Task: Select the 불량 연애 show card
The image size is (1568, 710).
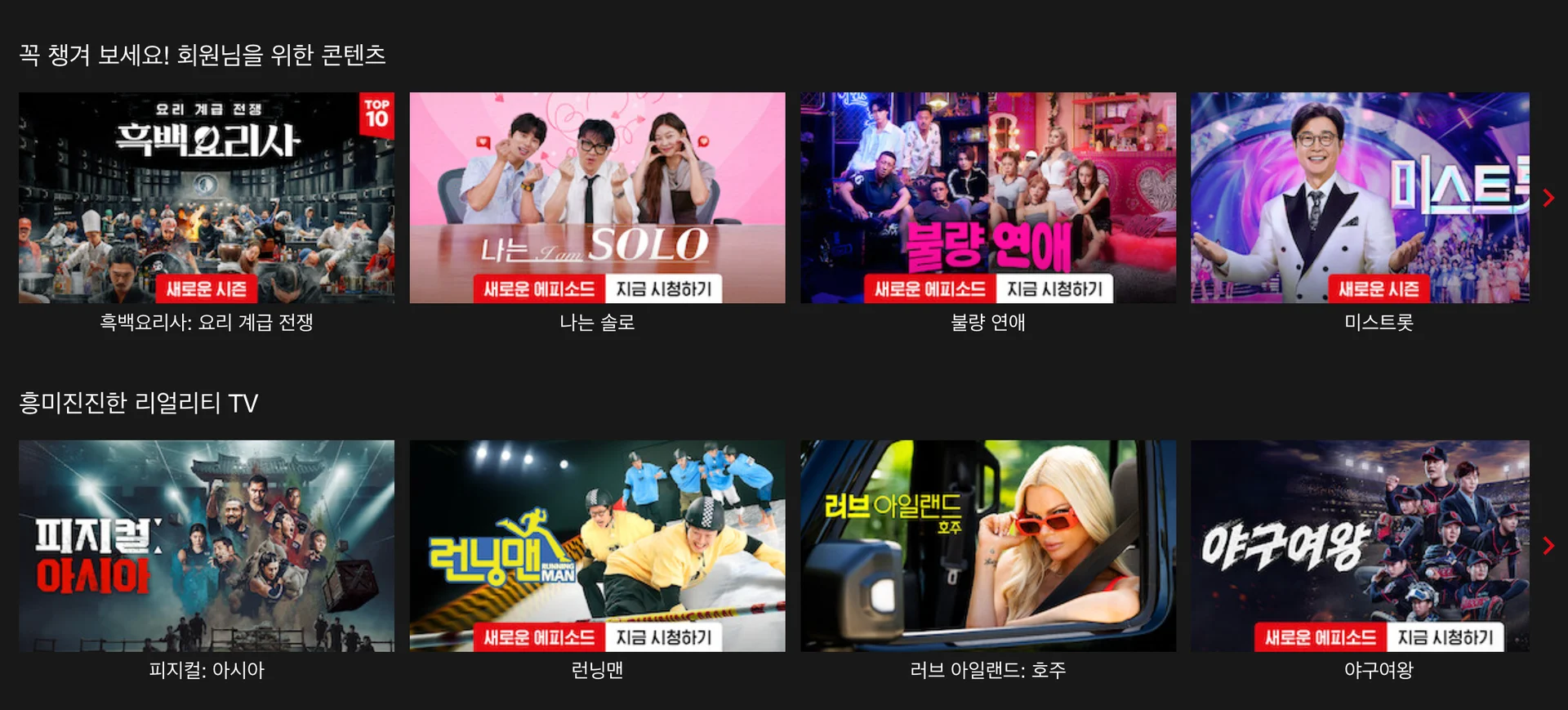Action: coord(987,197)
